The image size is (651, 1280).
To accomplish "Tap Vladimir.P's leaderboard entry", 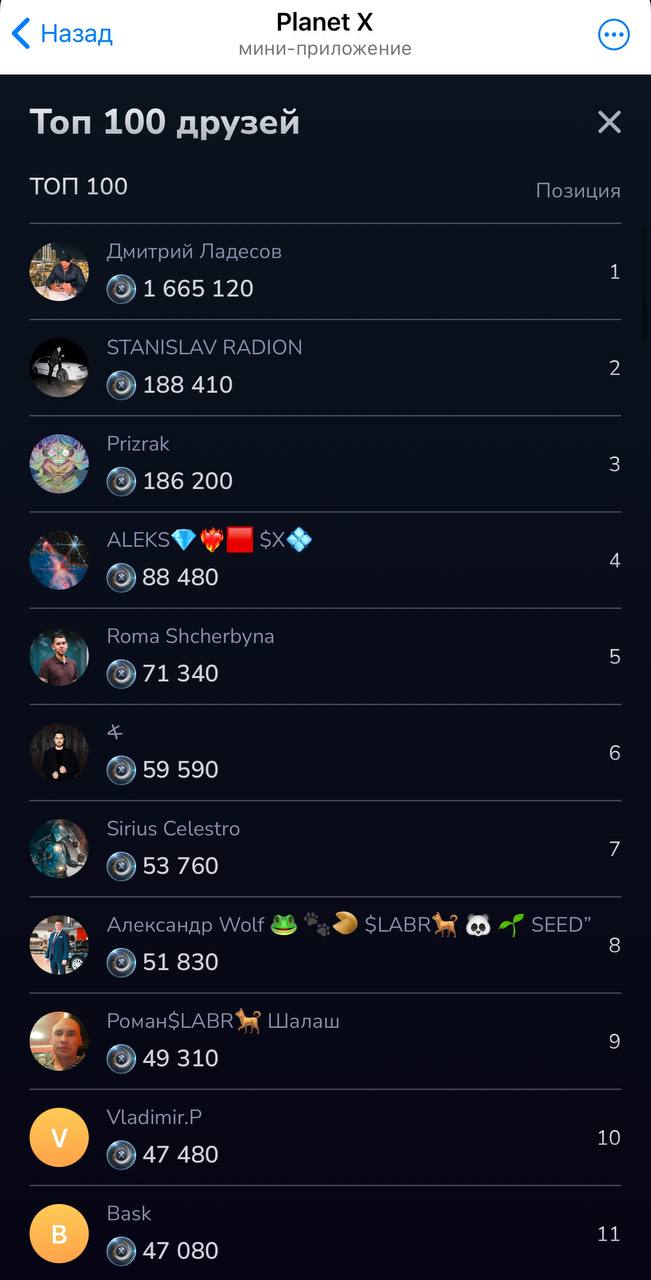I will 325,1137.
